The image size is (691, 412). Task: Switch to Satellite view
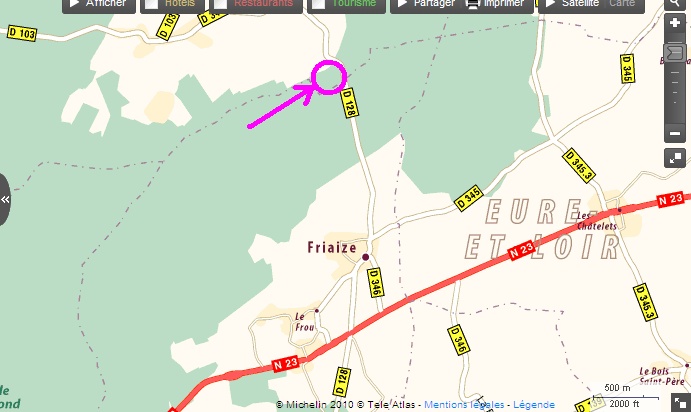coord(571,5)
